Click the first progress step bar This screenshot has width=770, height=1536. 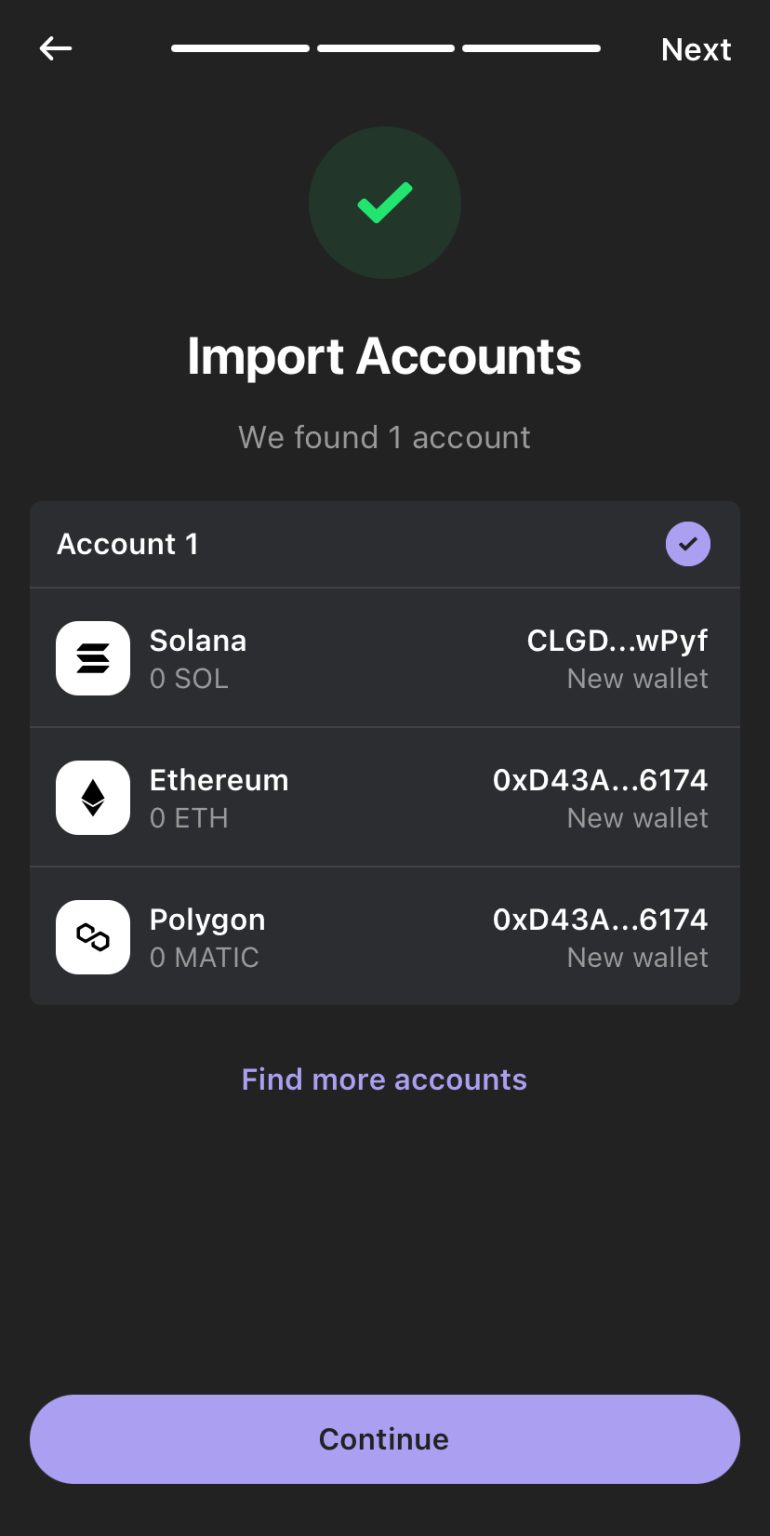[240, 47]
